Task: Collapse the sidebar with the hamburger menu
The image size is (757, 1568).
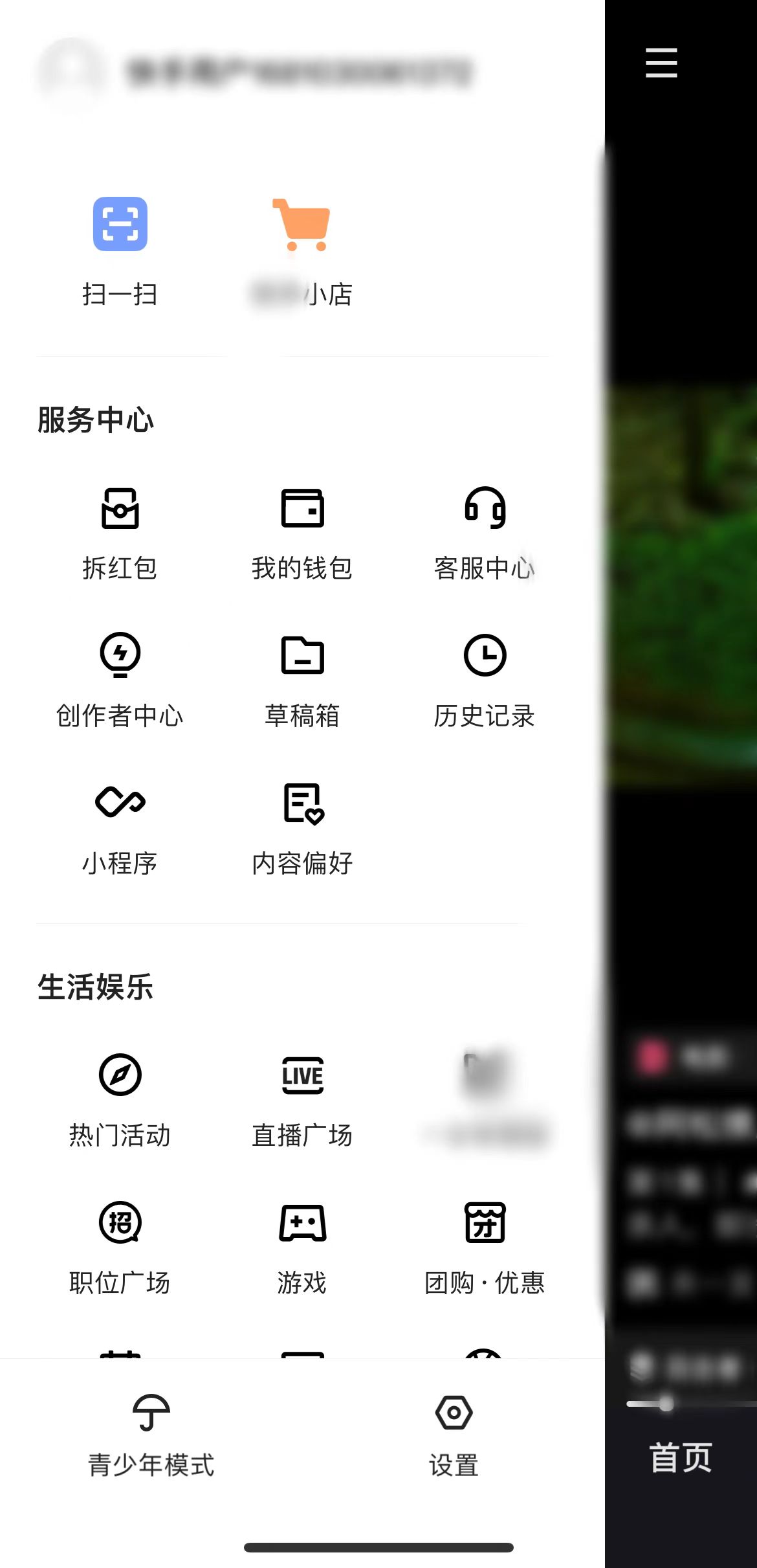Action: click(661, 63)
